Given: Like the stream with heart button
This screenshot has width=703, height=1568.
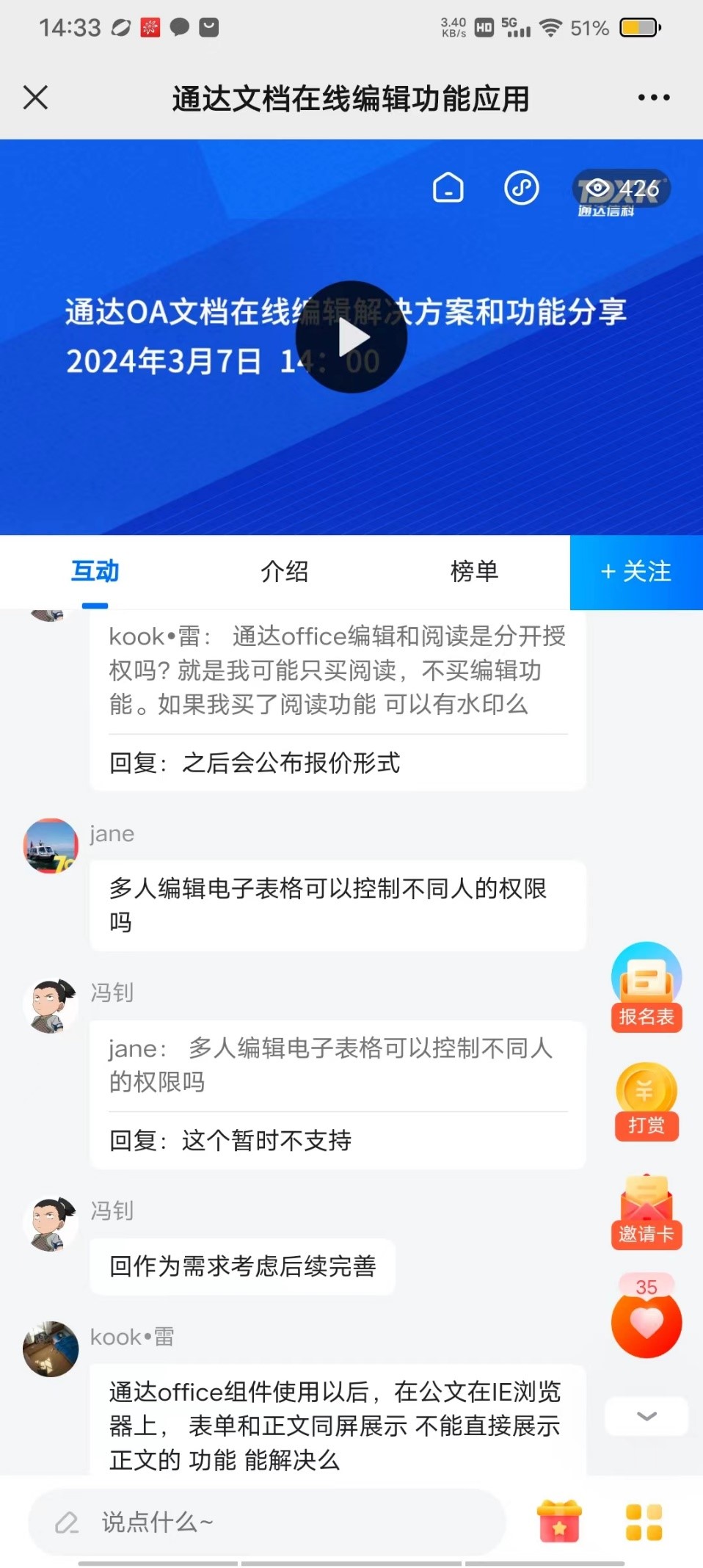Looking at the screenshot, I should [x=646, y=1323].
